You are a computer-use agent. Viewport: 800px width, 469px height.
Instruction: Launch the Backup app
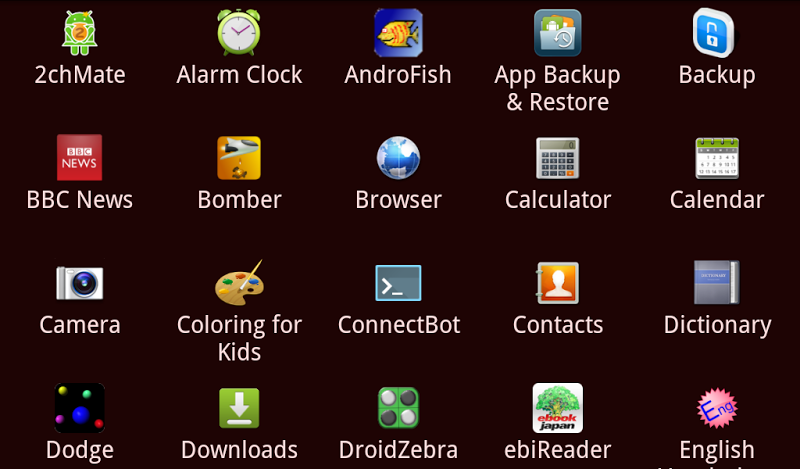point(716,34)
